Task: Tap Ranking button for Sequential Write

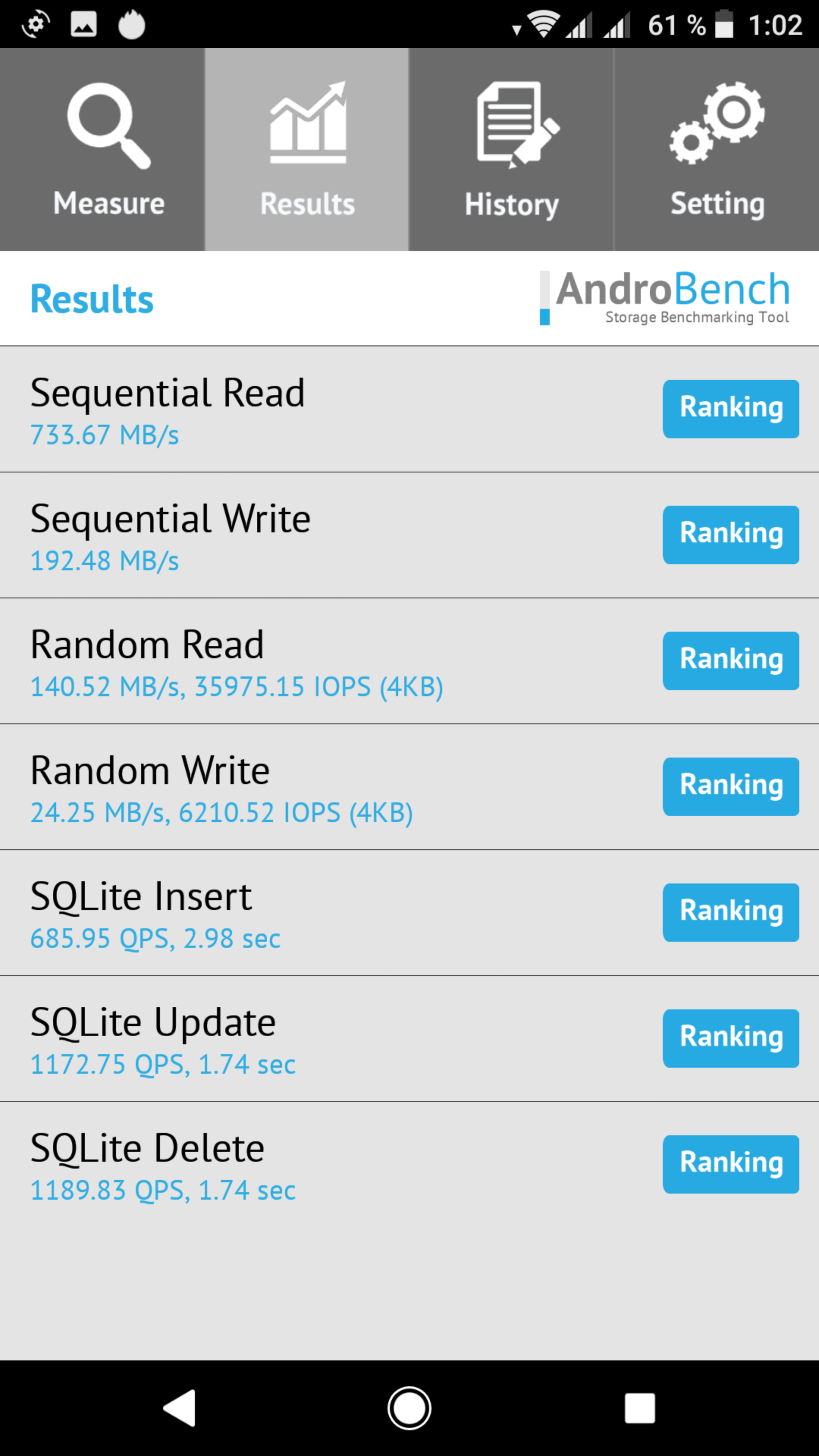Action: (x=730, y=535)
